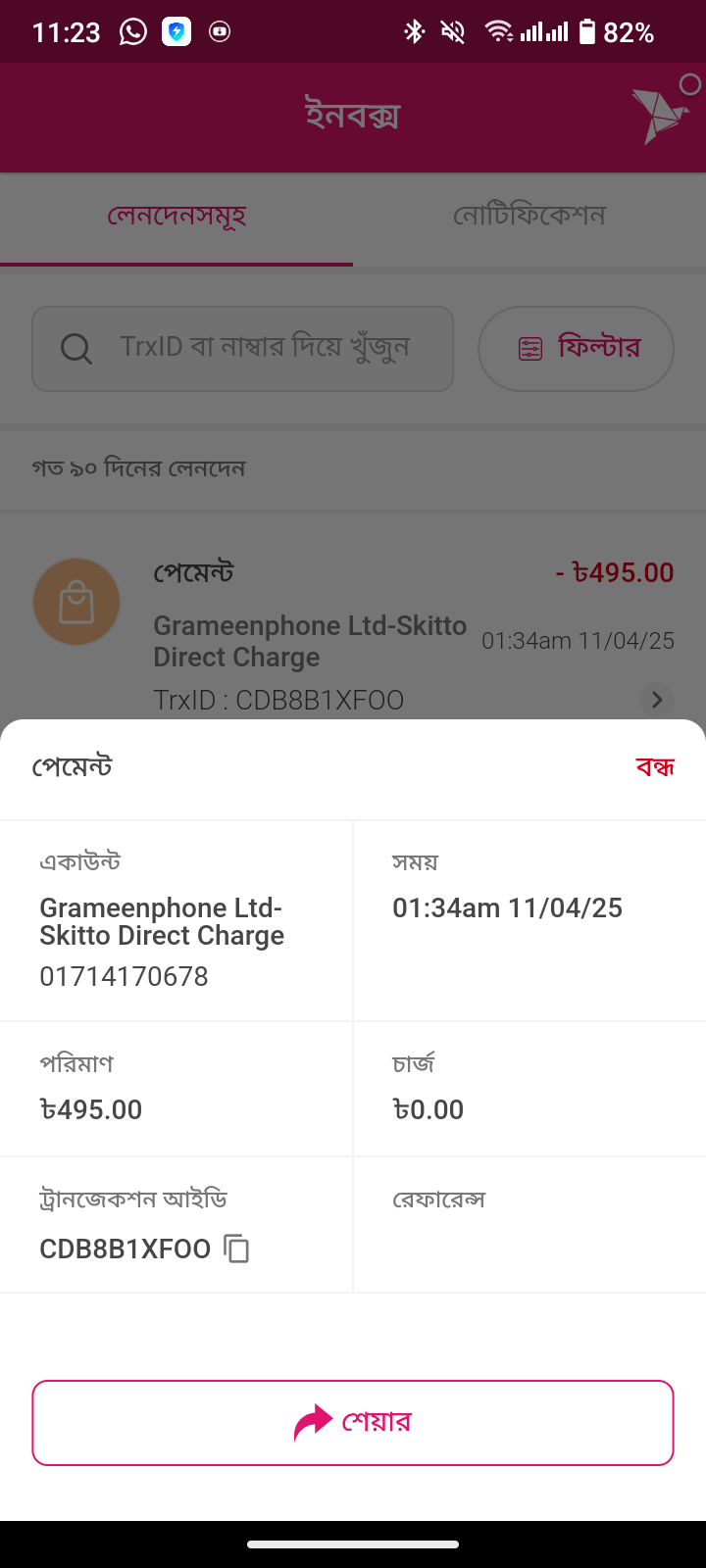This screenshot has height=1568, width=706.
Task: Tap the শেয়ার button to share receipt
Action: [353, 1423]
